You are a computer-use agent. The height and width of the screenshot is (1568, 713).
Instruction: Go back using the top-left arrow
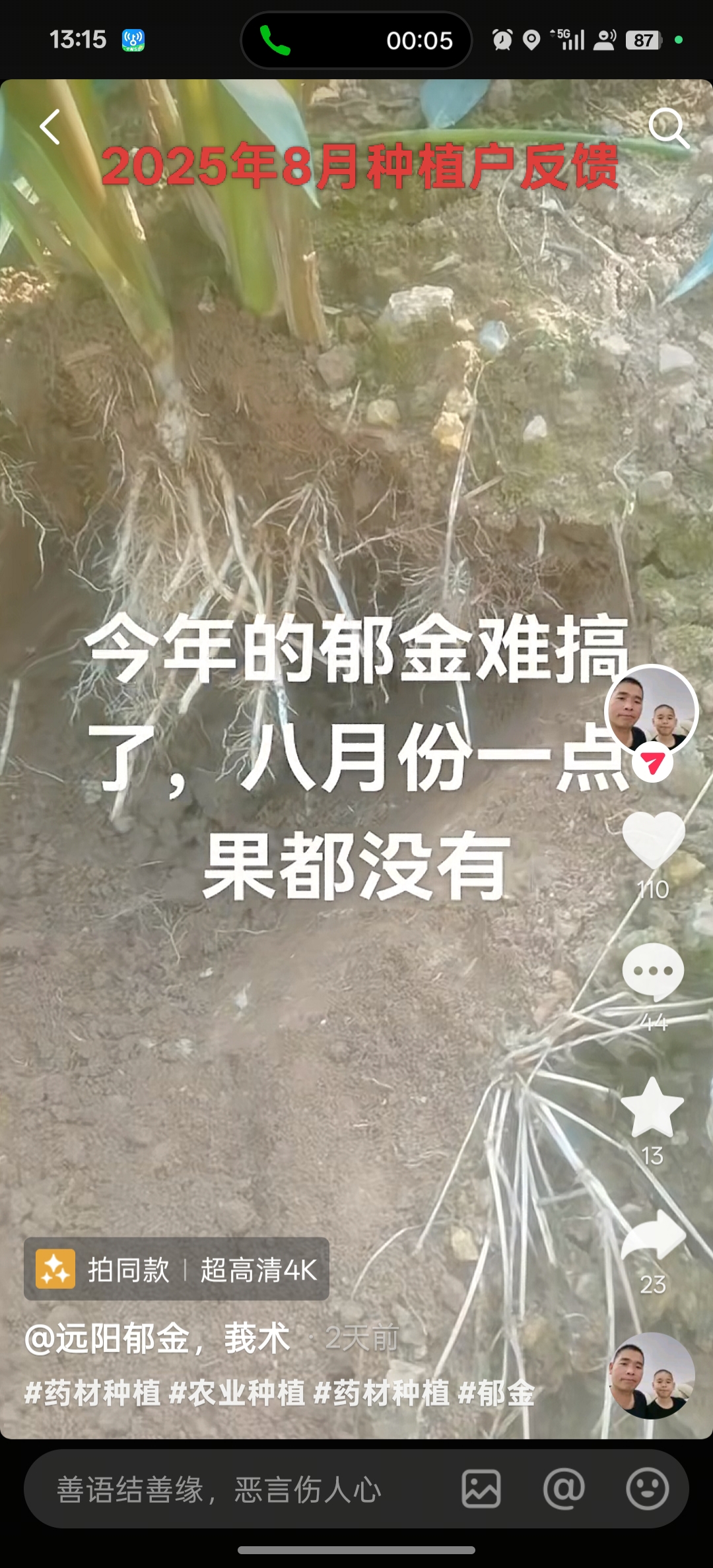(50, 127)
